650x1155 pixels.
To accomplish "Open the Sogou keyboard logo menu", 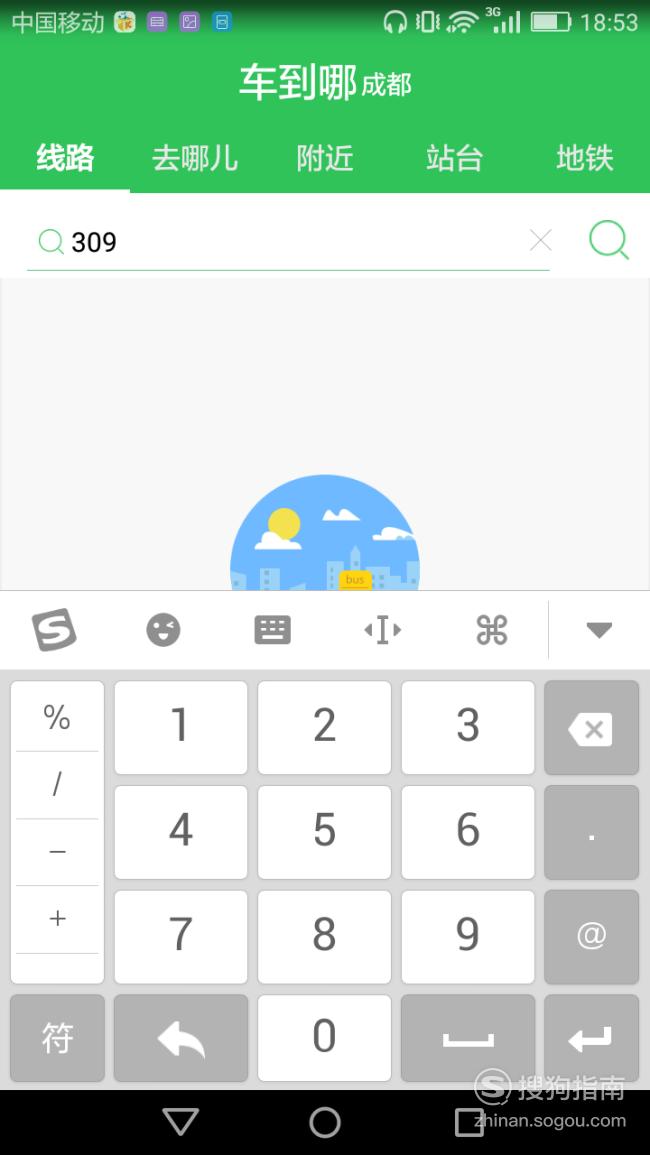I will 54,630.
